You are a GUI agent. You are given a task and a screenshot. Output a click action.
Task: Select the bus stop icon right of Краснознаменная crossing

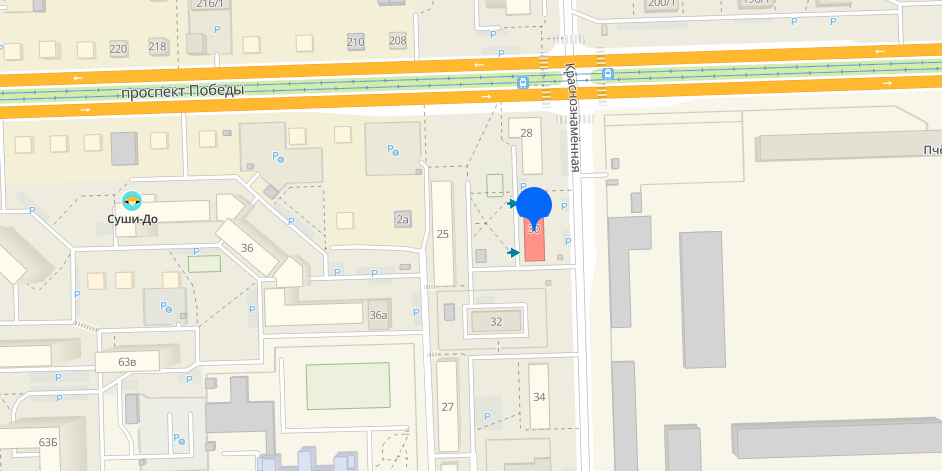(x=606, y=74)
